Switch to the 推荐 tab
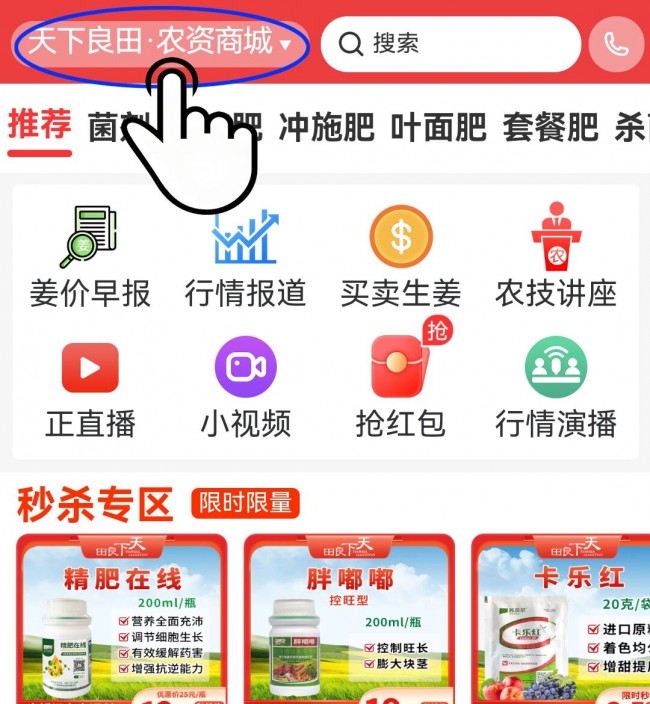This screenshot has height=704, width=650. 40,126
